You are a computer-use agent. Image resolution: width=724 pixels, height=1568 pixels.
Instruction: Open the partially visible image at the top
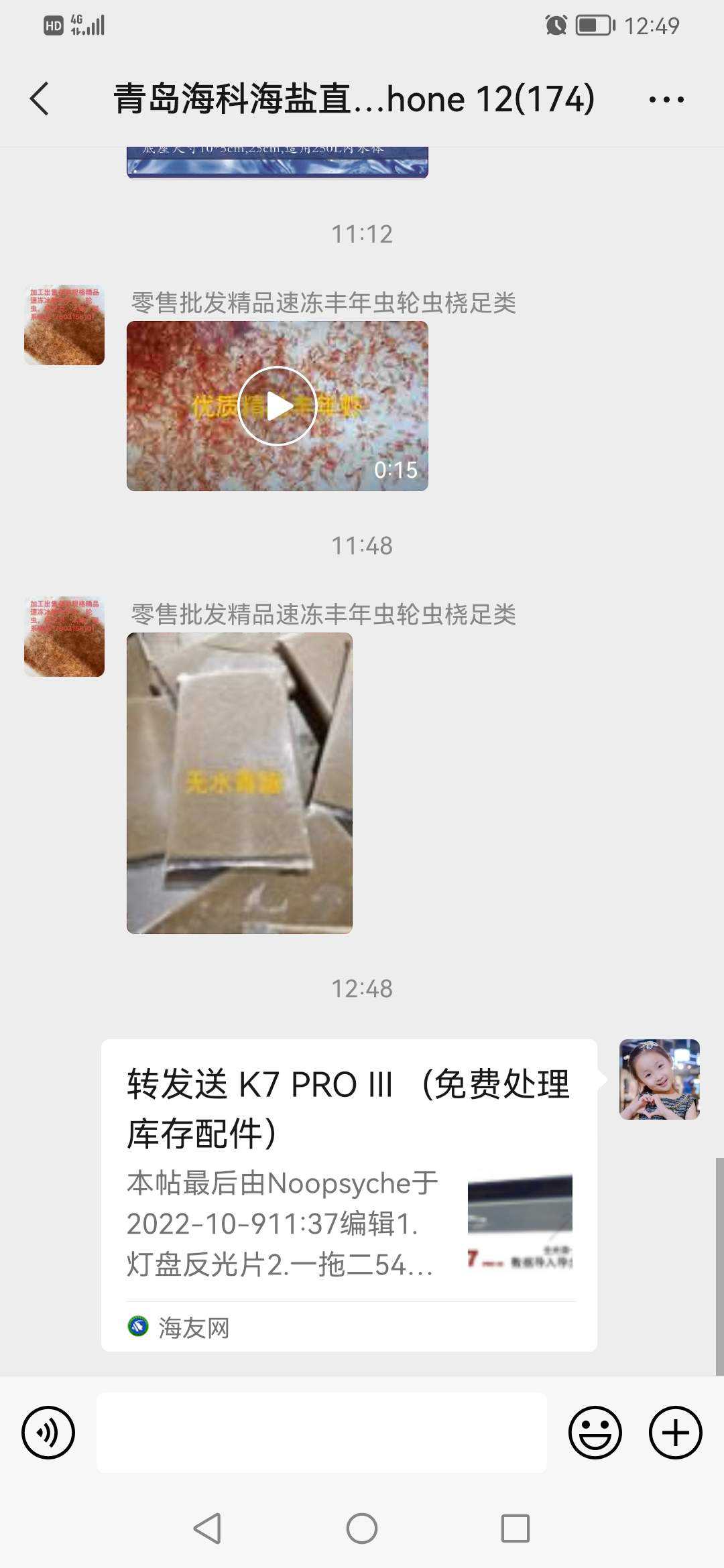[277, 162]
